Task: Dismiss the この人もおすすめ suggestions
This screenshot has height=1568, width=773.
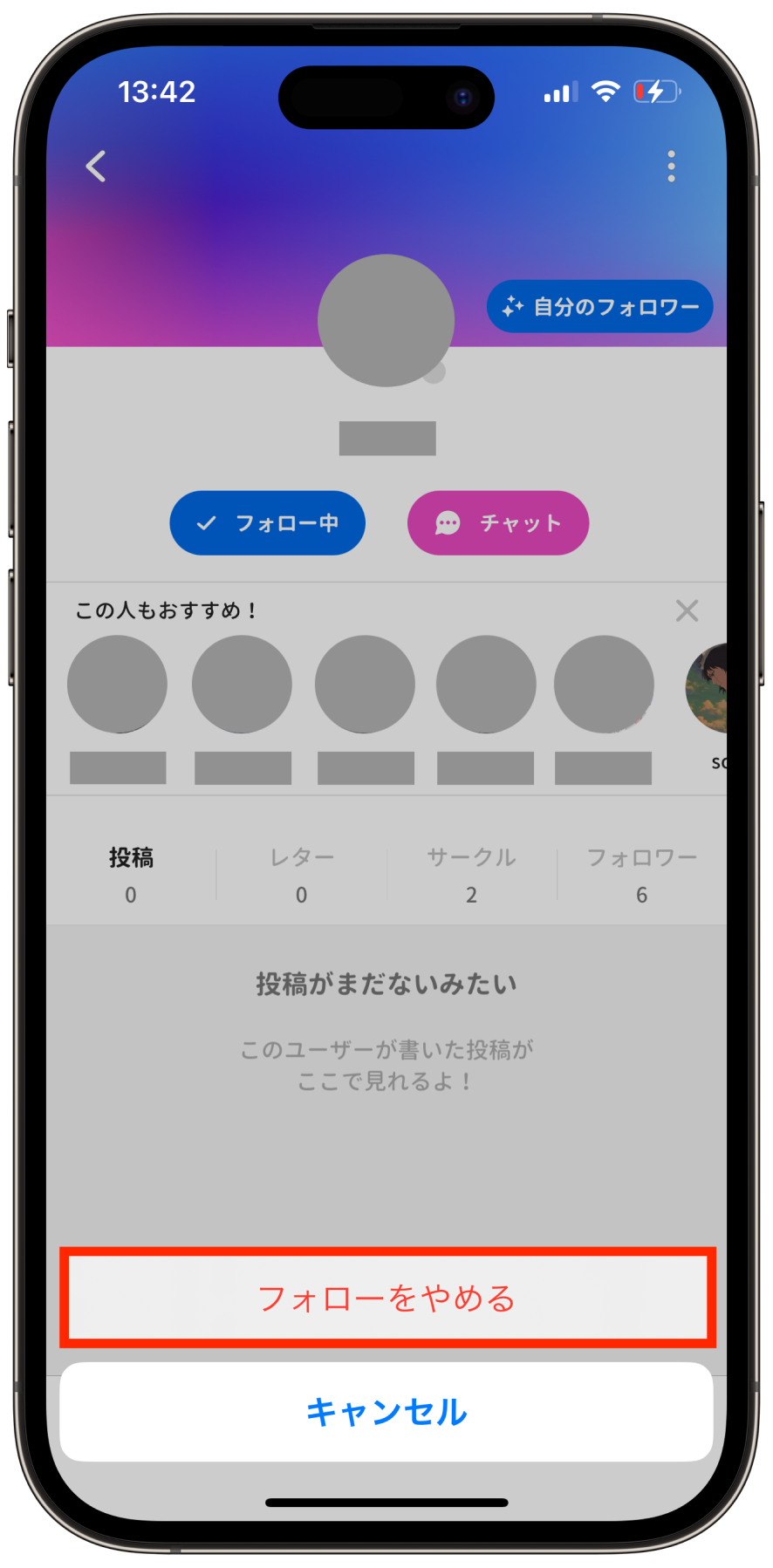Action: pyautogui.click(x=687, y=610)
